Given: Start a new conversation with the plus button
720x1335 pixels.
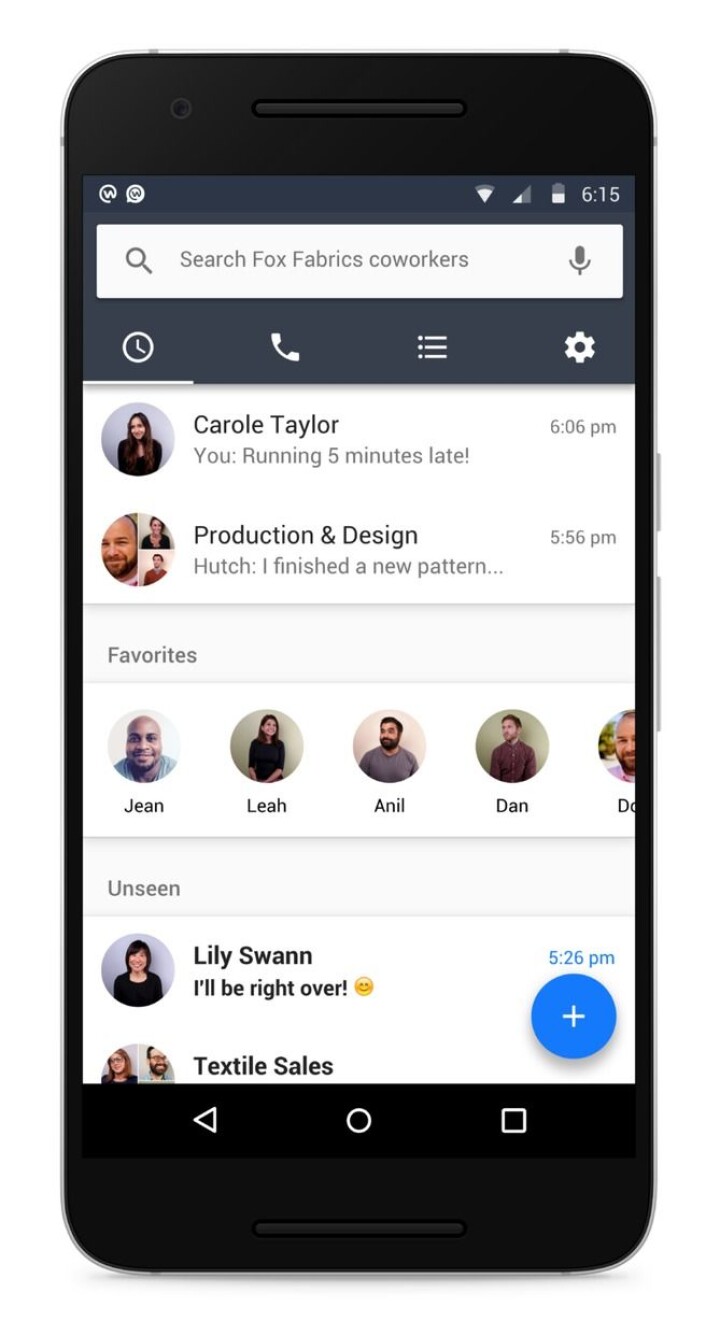Looking at the screenshot, I should 573,1017.
